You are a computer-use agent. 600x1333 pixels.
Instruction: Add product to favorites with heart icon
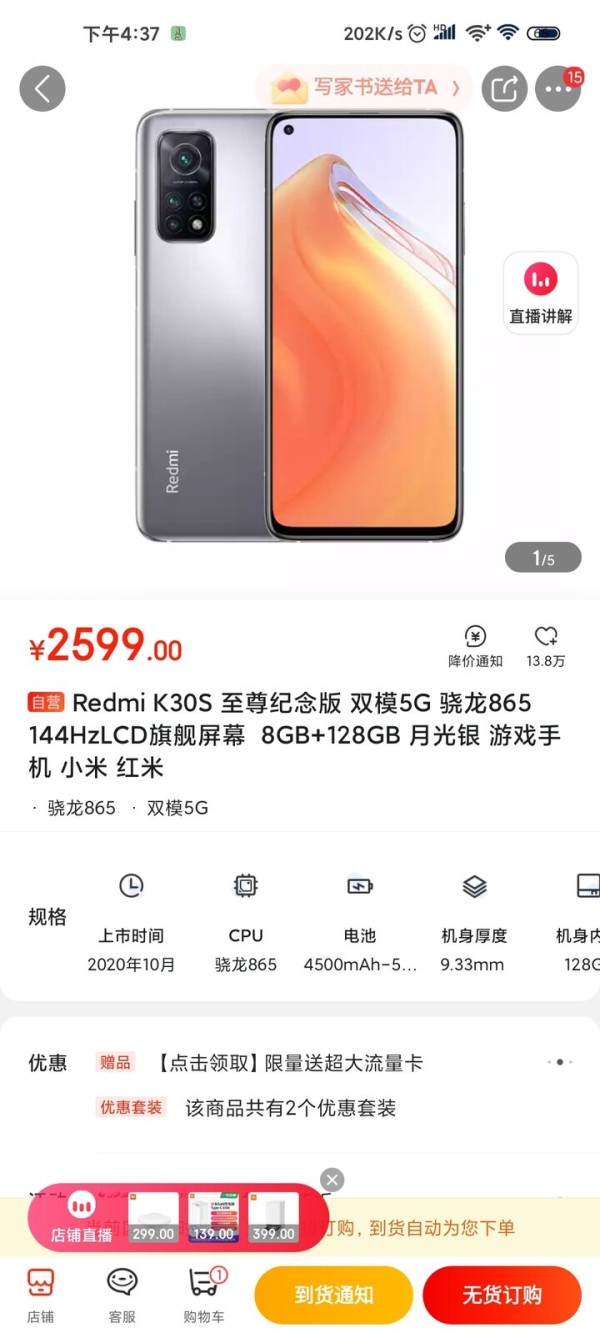pos(545,647)
